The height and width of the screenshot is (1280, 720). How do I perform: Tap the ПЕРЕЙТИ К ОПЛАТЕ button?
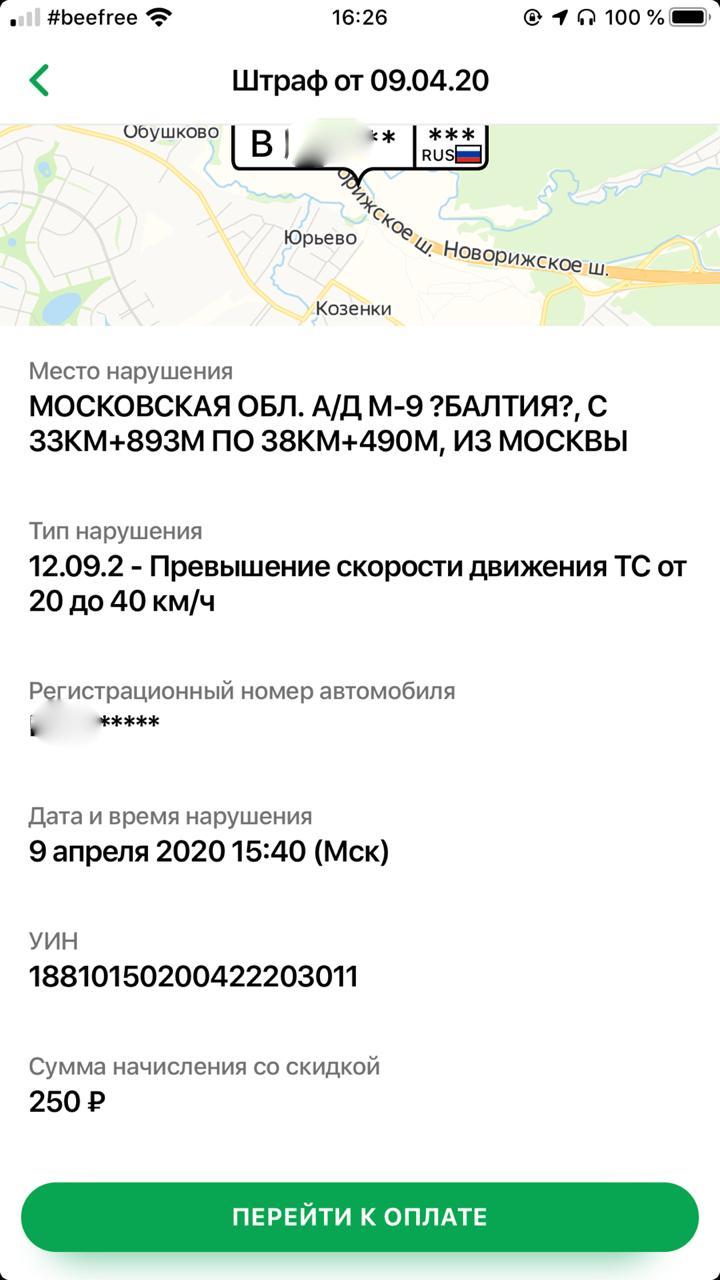click(360, 1217)
